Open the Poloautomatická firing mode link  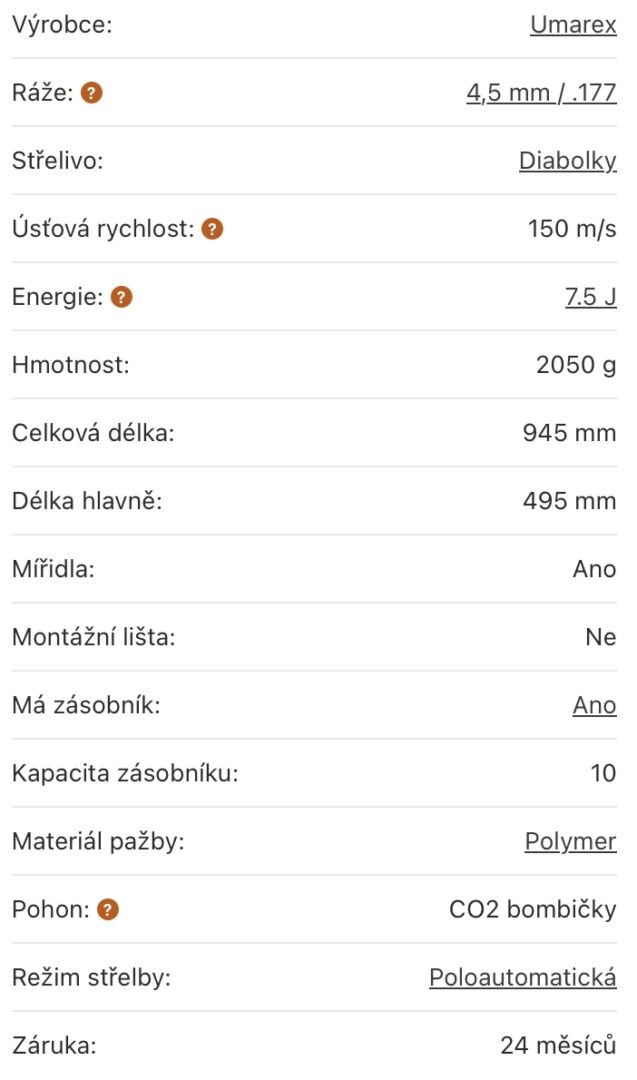pyautogui.click(x=523, y=977)
